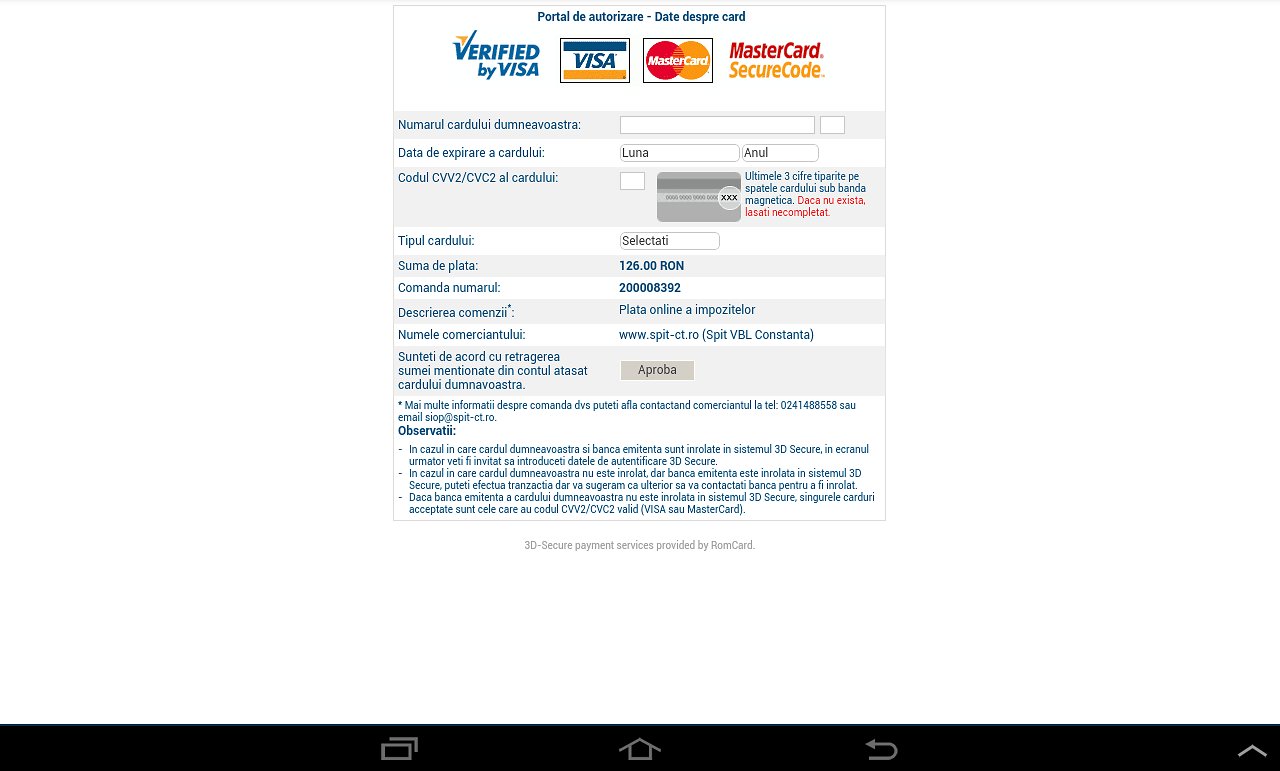
Task: Approve the payment with Aproba button
Action: coord(657,370)
